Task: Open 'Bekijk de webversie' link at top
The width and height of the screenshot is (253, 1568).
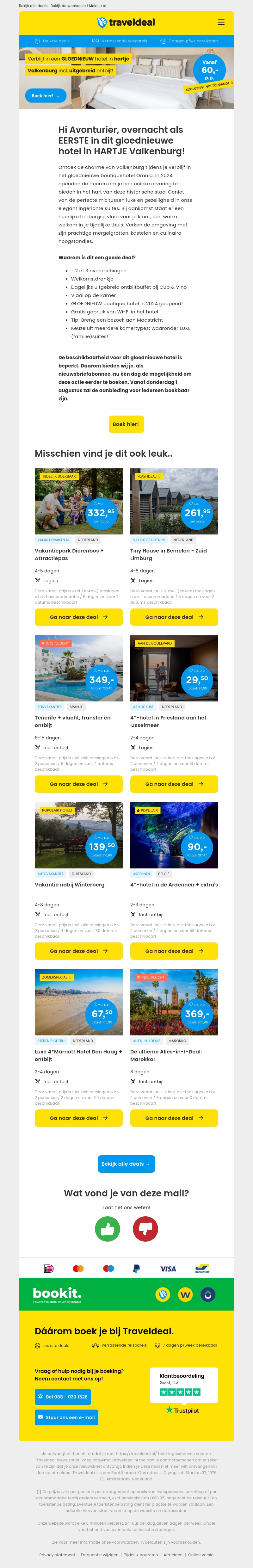Action: 69,5
